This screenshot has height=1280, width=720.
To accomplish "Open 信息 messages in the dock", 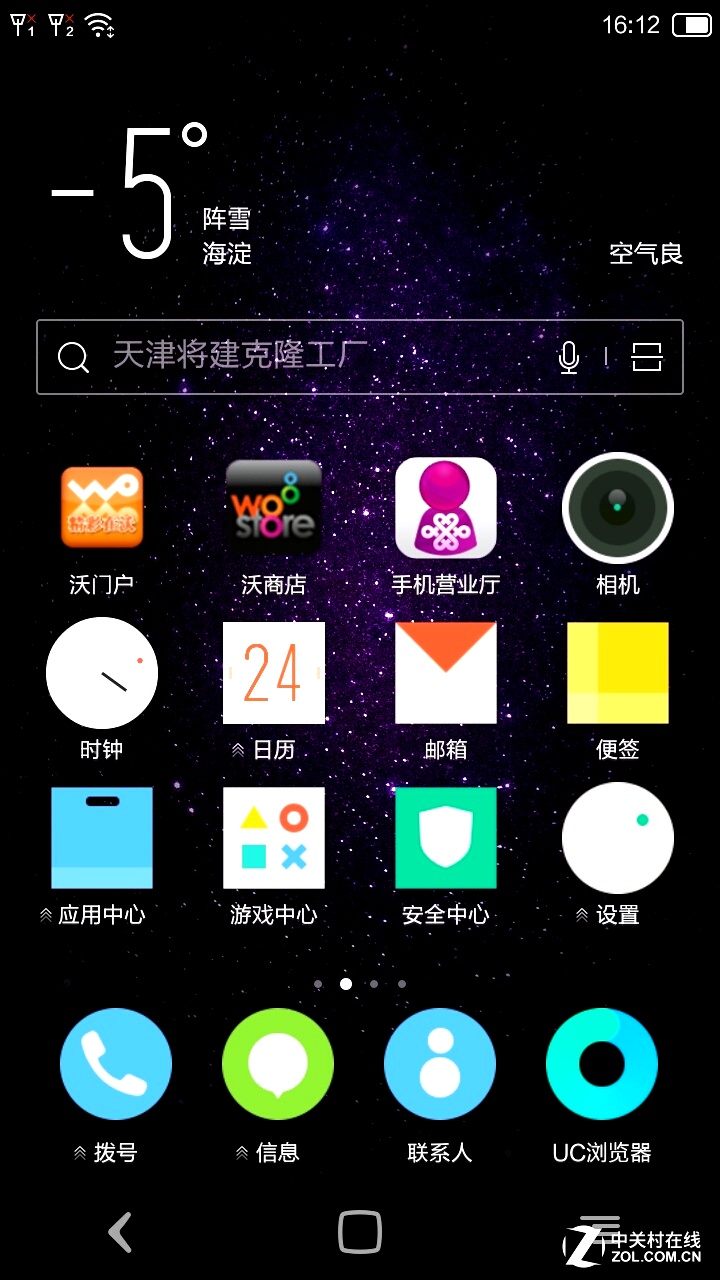I will (278, 1064).
